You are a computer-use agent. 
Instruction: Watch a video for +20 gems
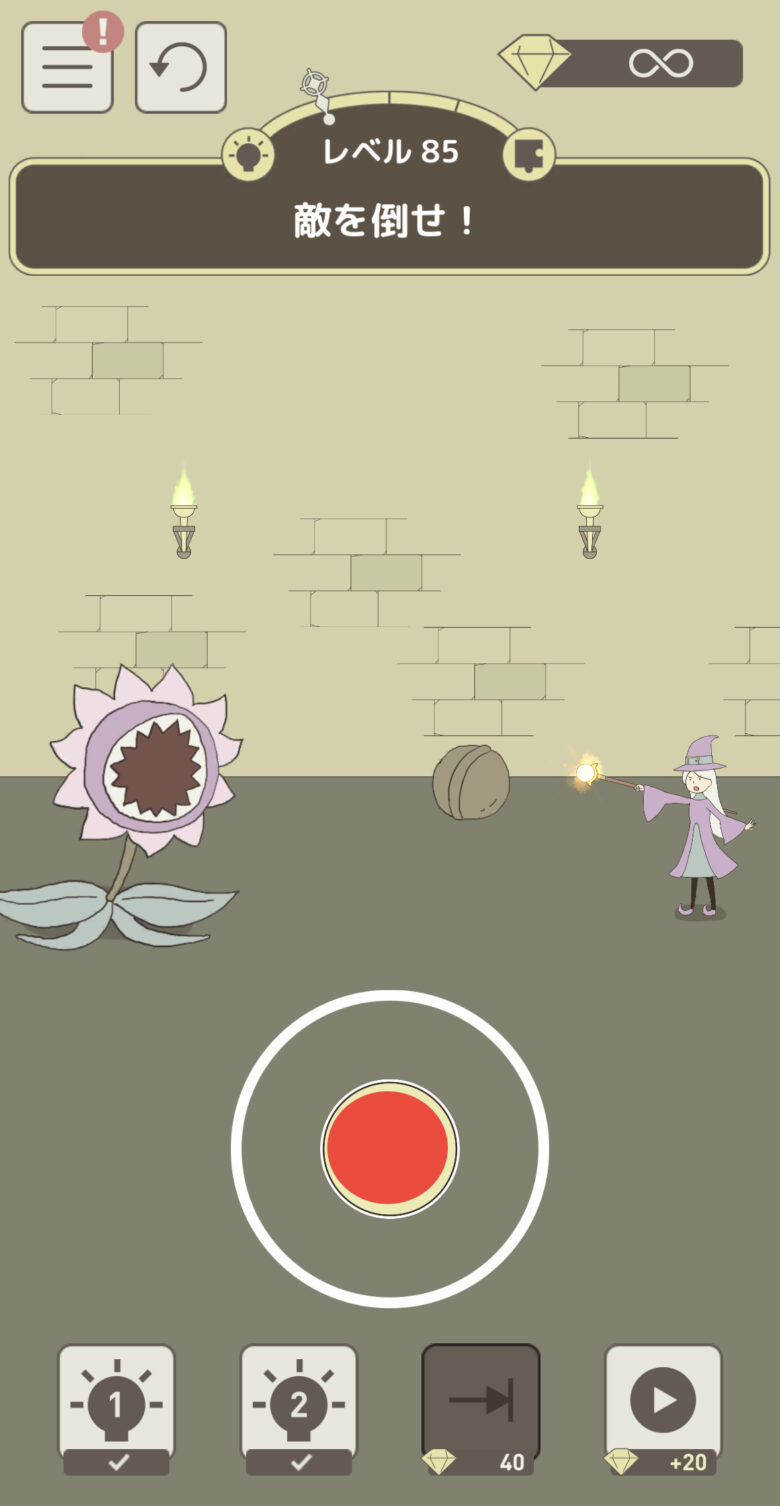click(663, 1405)
